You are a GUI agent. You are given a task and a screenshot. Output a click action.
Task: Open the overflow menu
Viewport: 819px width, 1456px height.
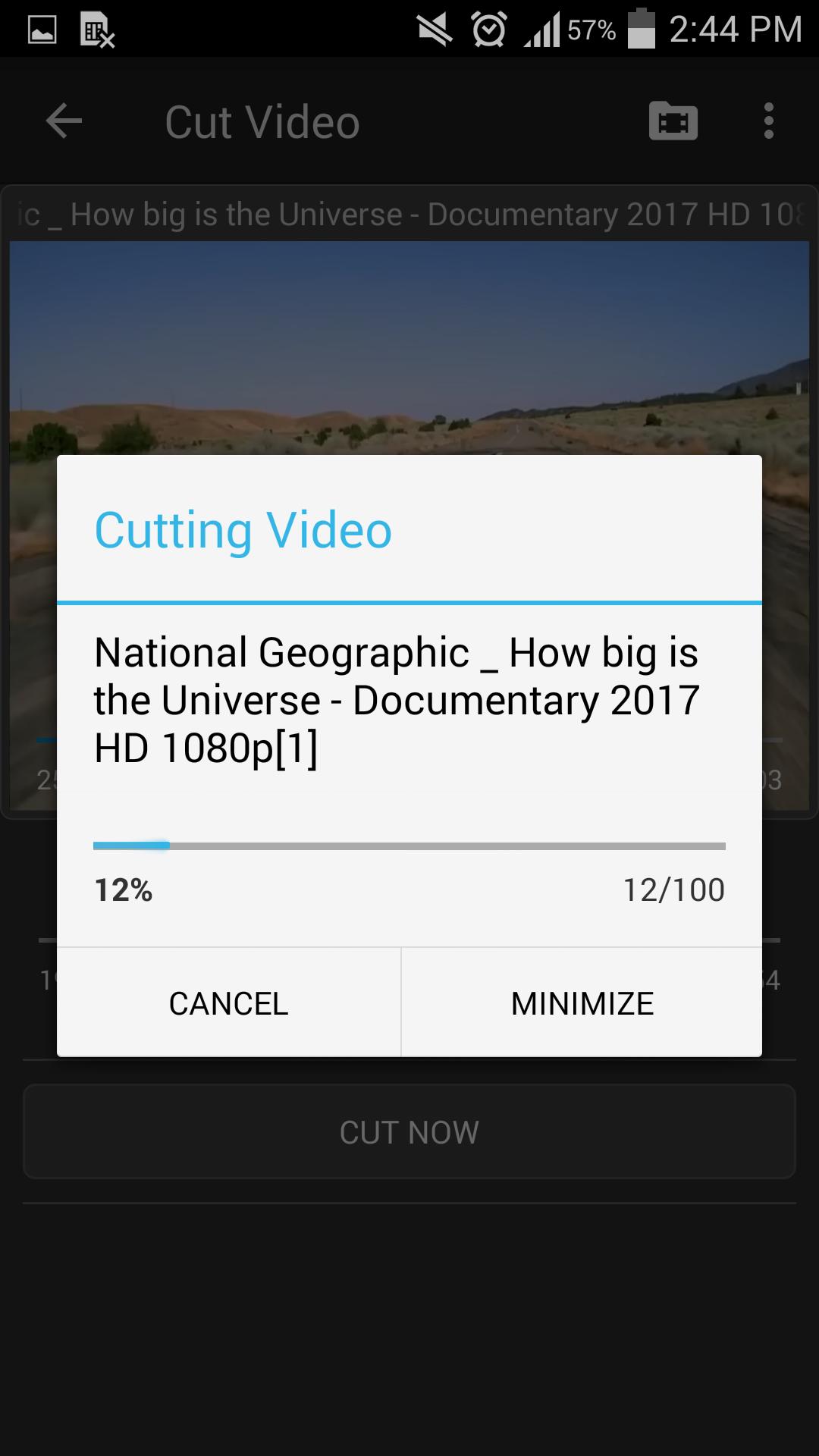pos(768,121)
